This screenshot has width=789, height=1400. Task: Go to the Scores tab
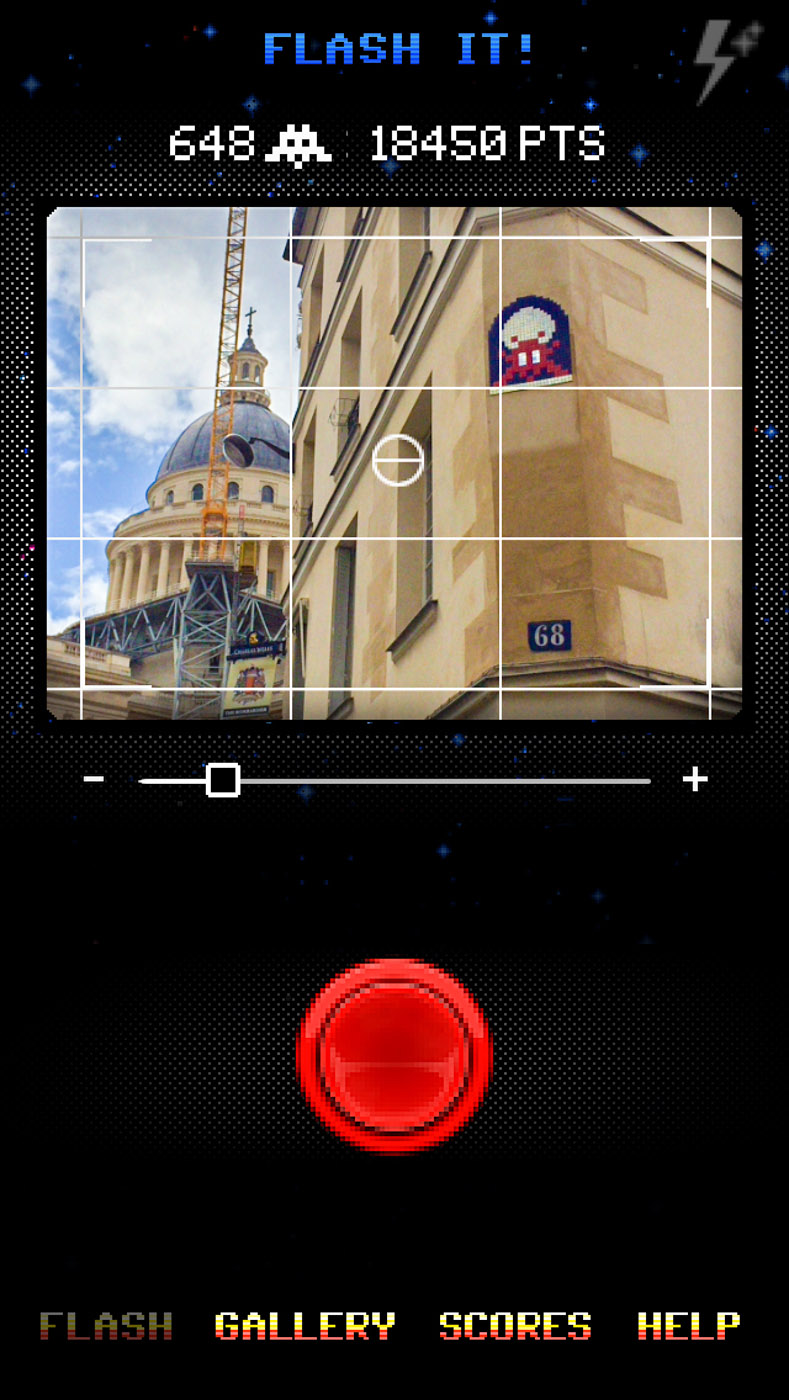pos(515,1326)
